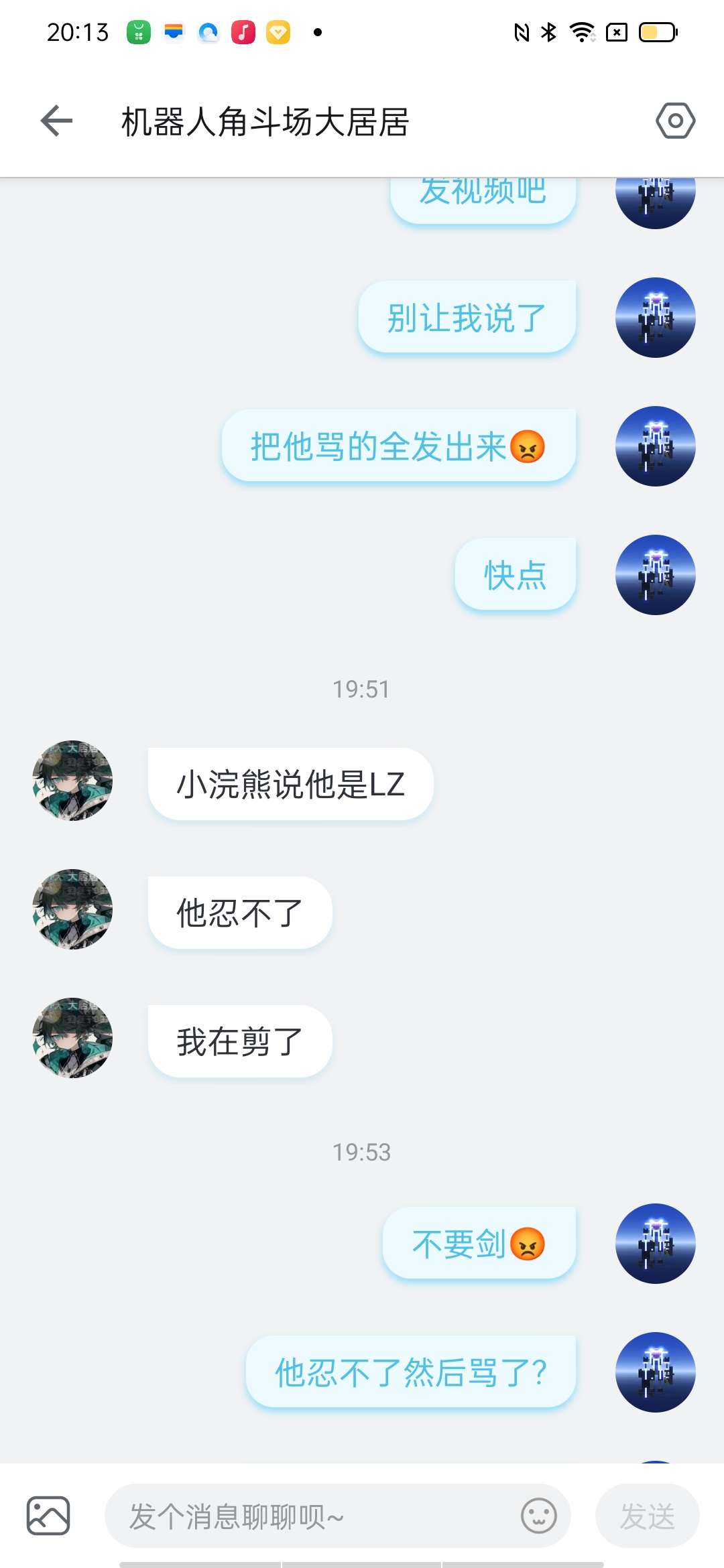Open the emoji picker
This screenshot has width=724, height=1568.
[x=539, y=1516]
